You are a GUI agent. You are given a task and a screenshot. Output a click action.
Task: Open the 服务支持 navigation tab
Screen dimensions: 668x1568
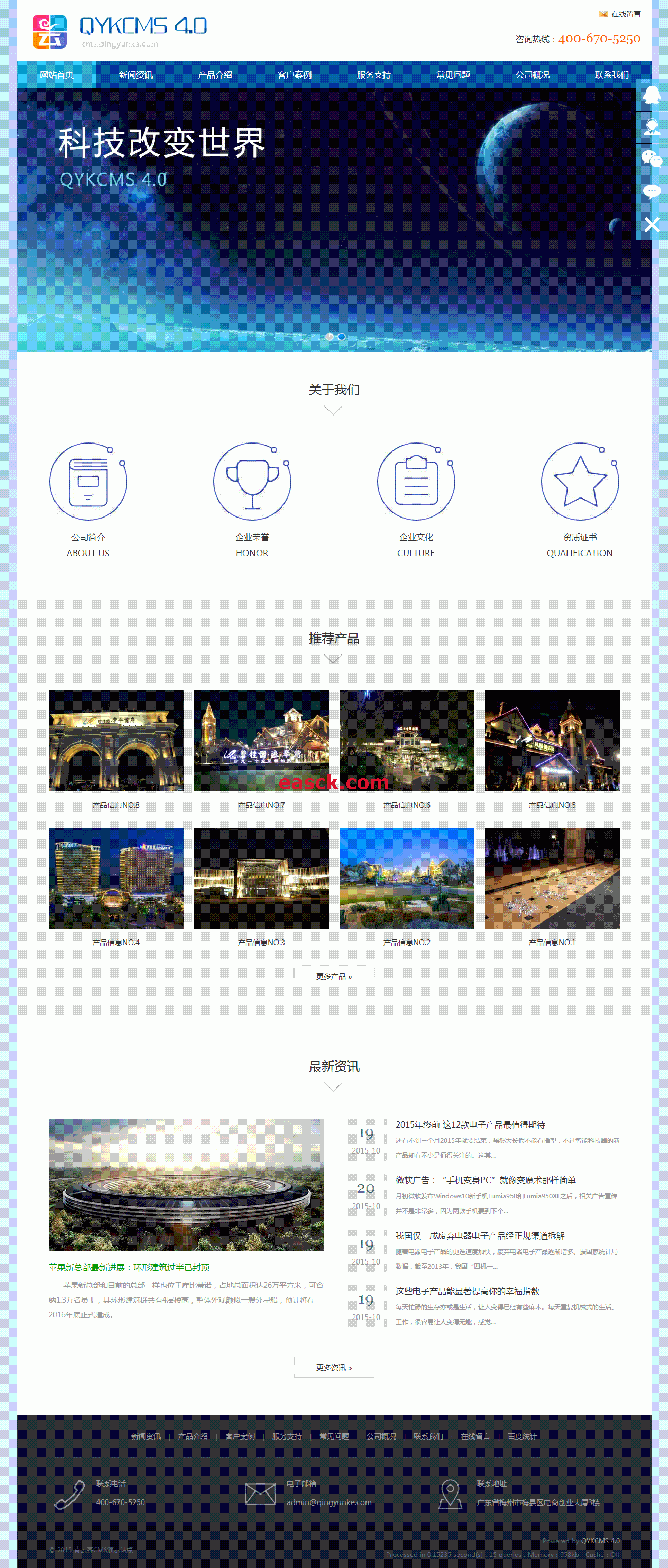click(373, 75)
